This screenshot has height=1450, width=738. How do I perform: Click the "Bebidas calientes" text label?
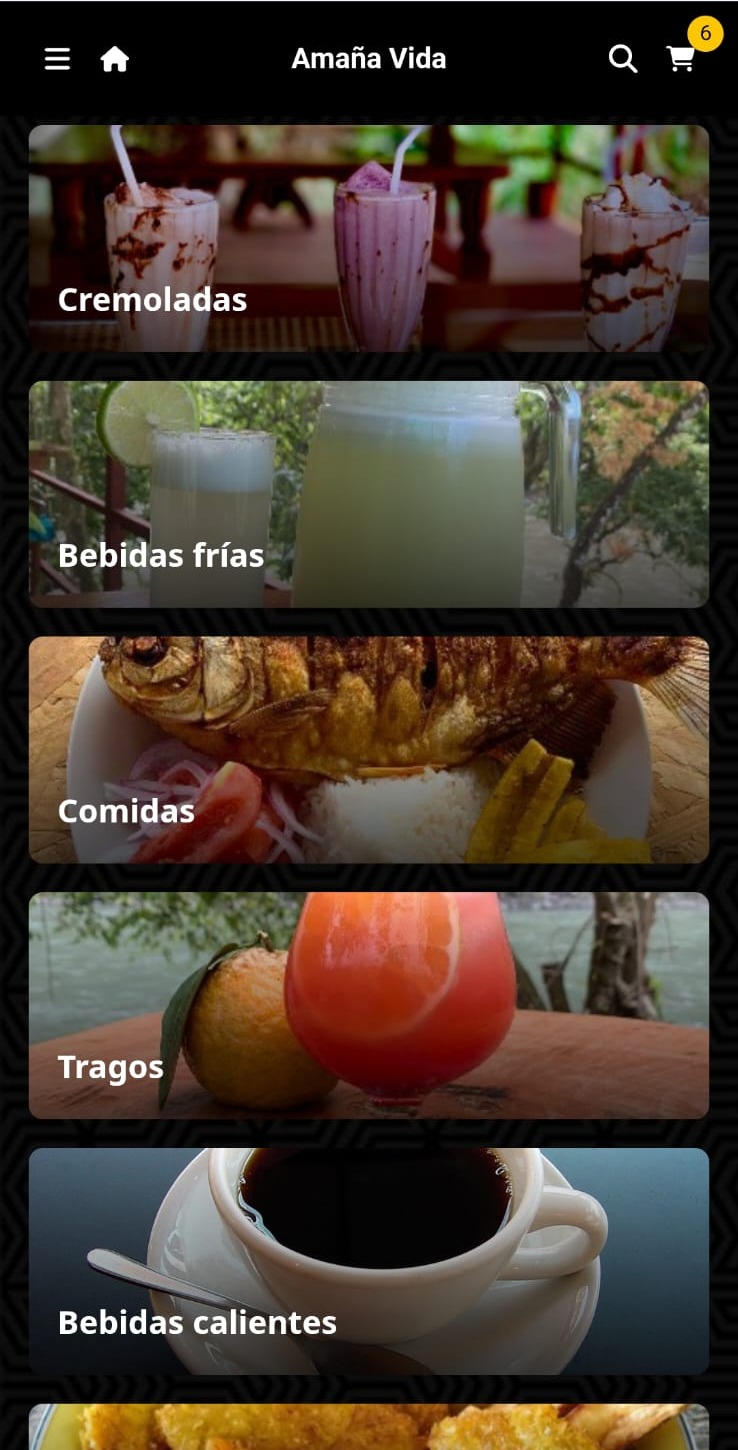pyautogui.click(x=197, y=1323)
